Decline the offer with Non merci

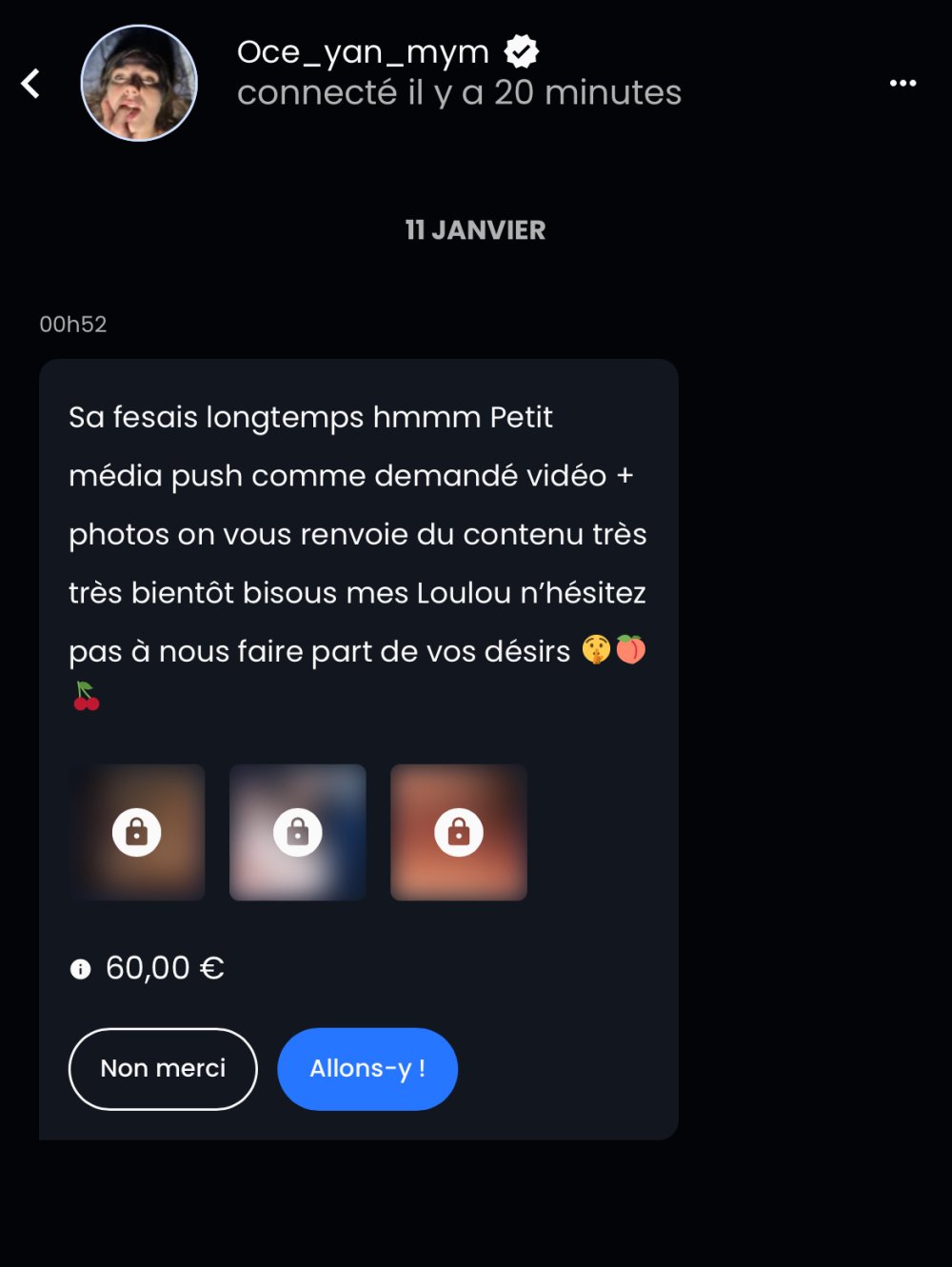[163, 1069]
